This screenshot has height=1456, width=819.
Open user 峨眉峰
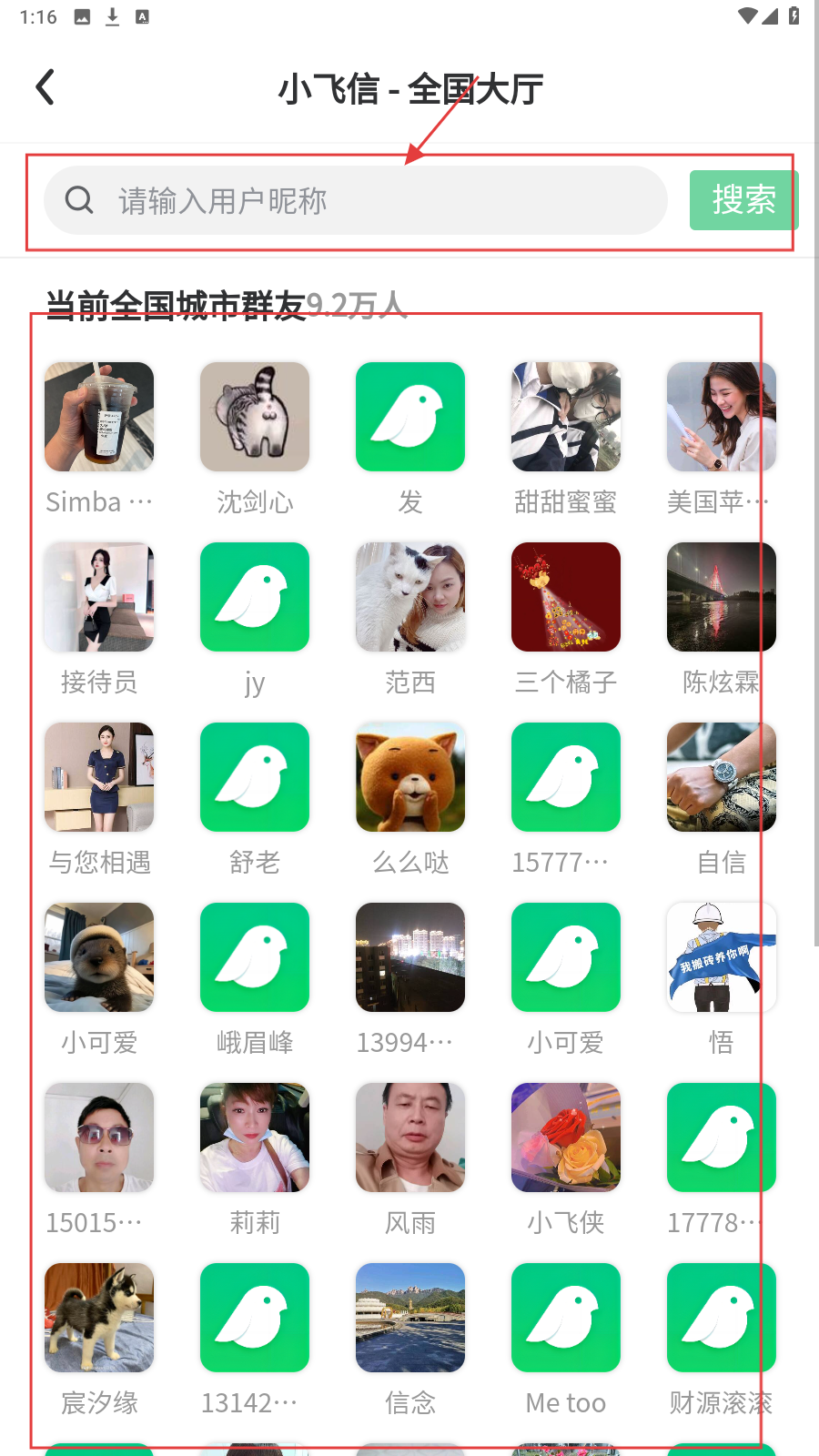coord(255,958)
